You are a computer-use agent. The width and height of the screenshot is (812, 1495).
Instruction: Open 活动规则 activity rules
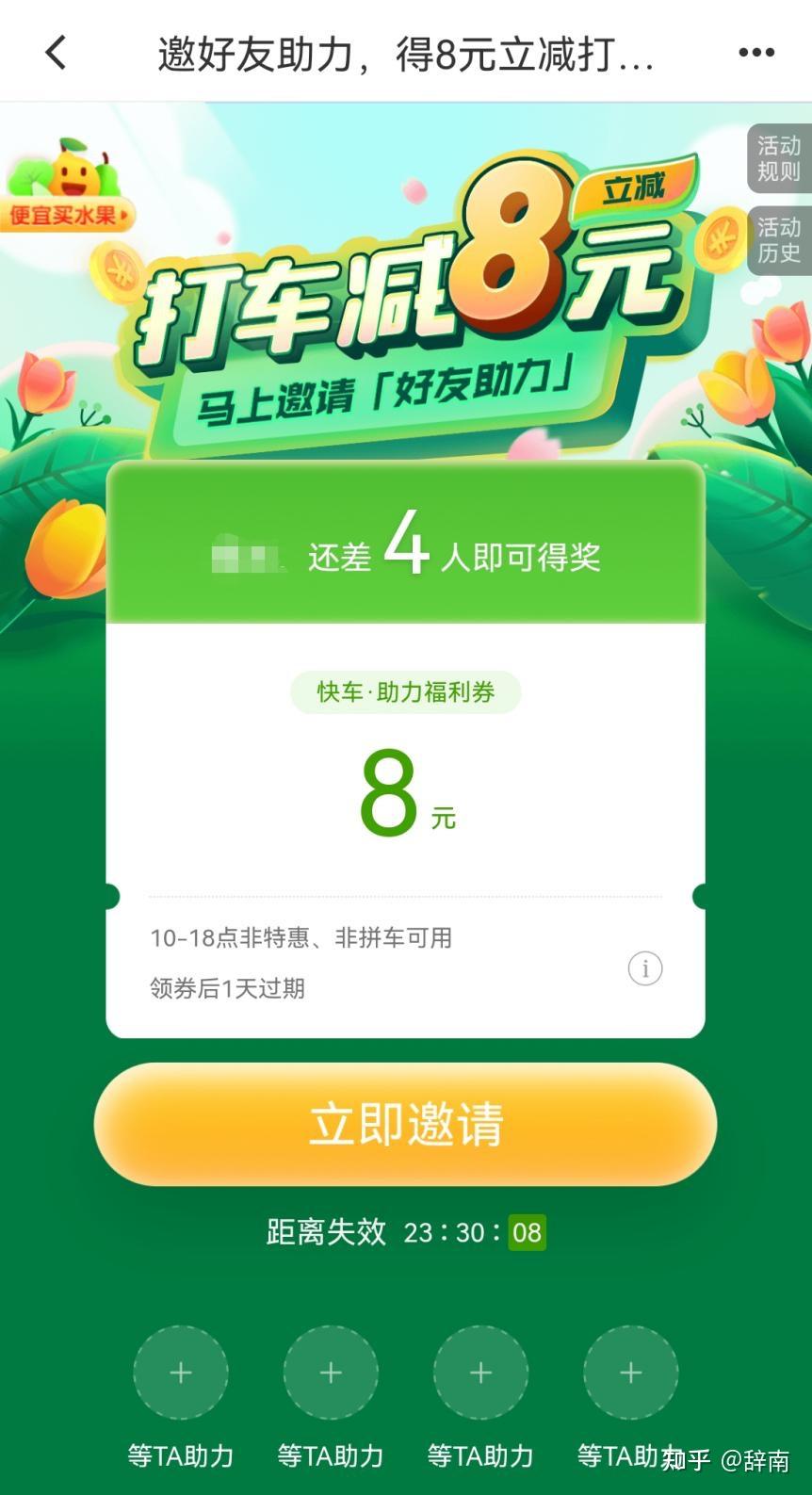click(778, 158)
